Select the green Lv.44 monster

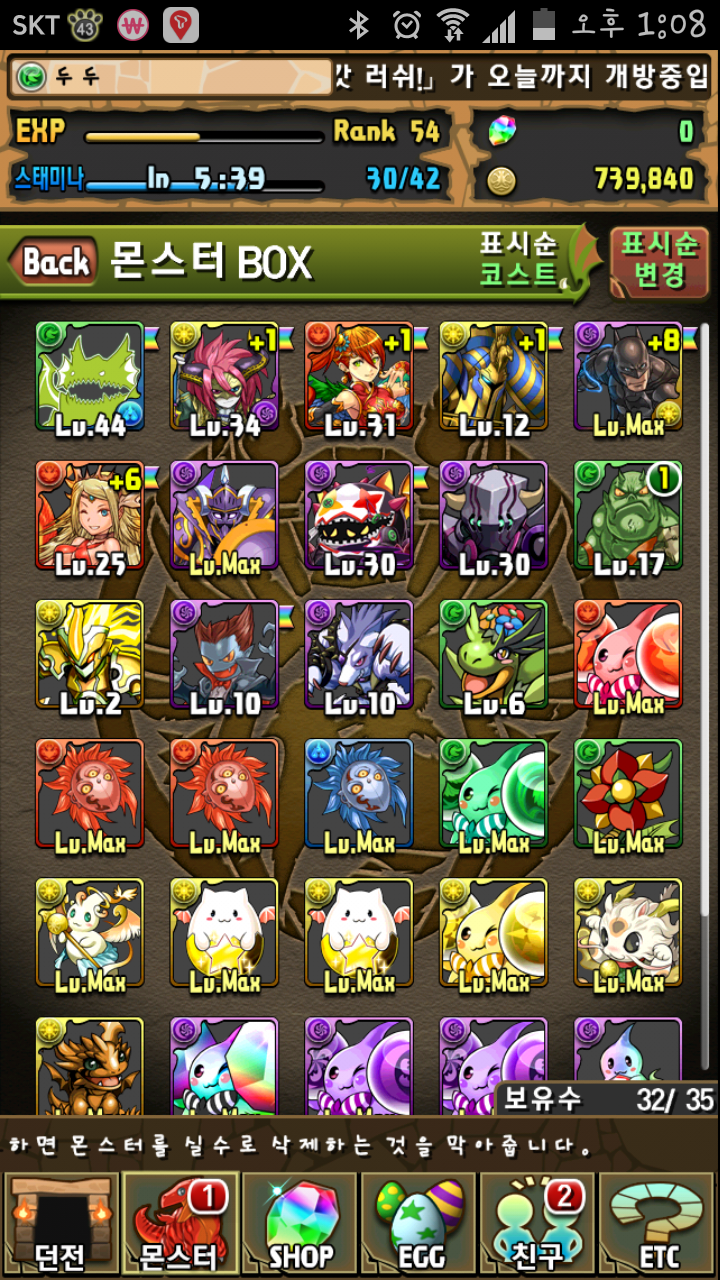89,376
